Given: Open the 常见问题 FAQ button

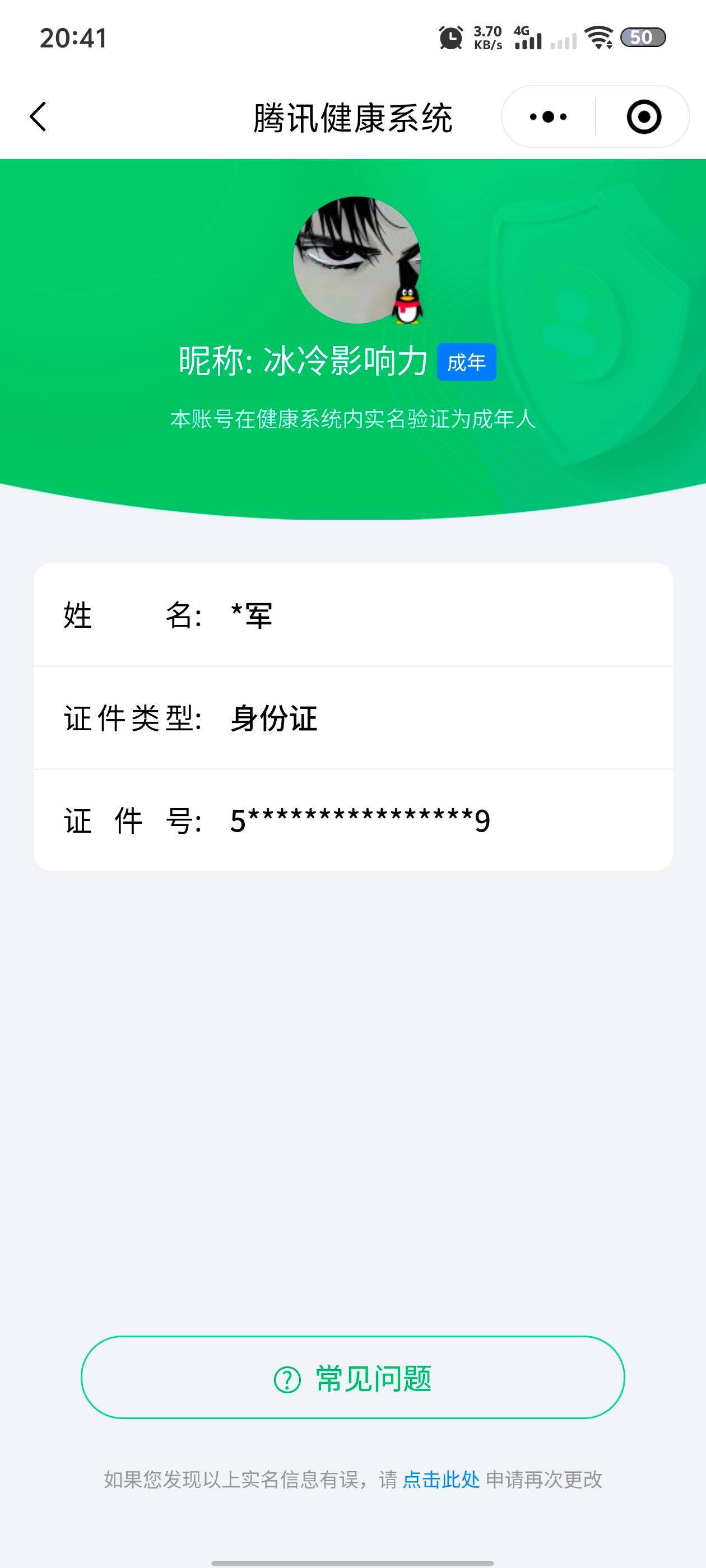Looking at the screenshot, I should [352, 1378].
